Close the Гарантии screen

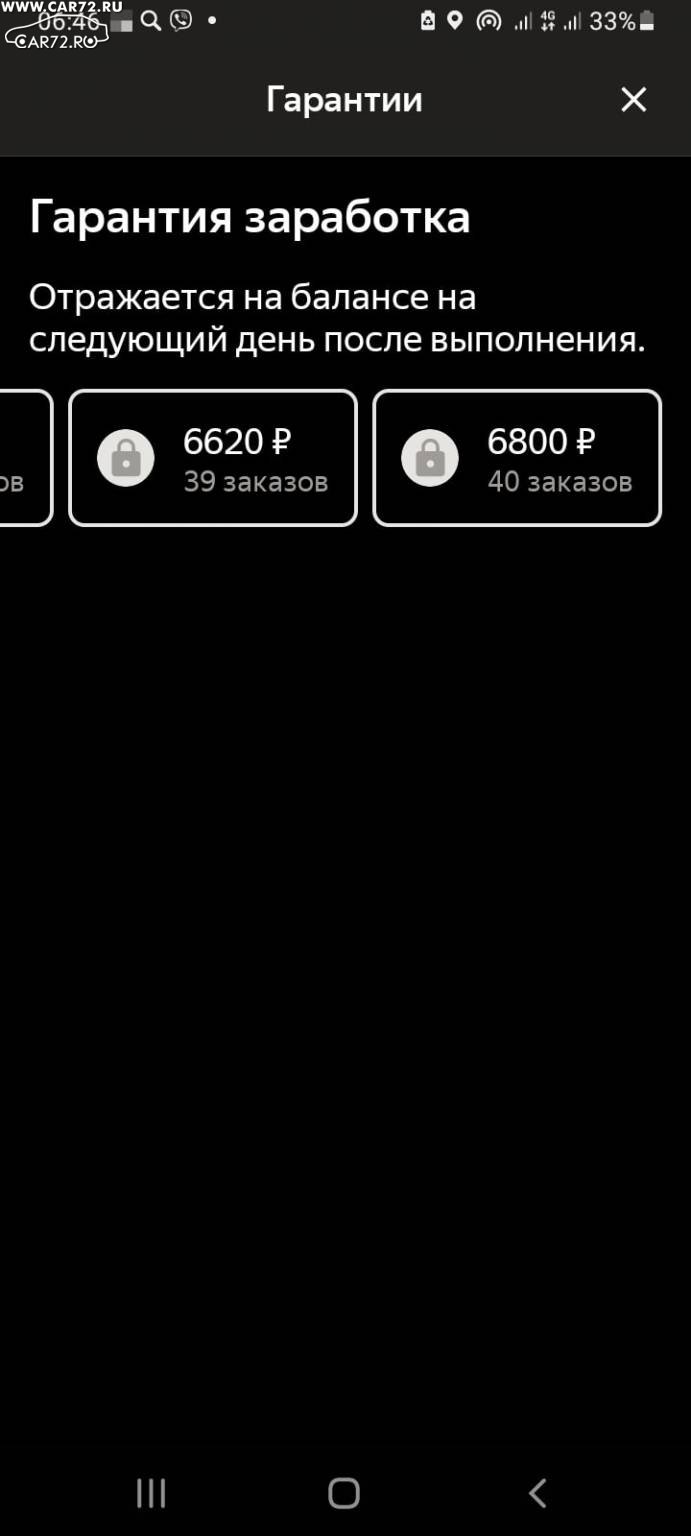coord(633,99)
